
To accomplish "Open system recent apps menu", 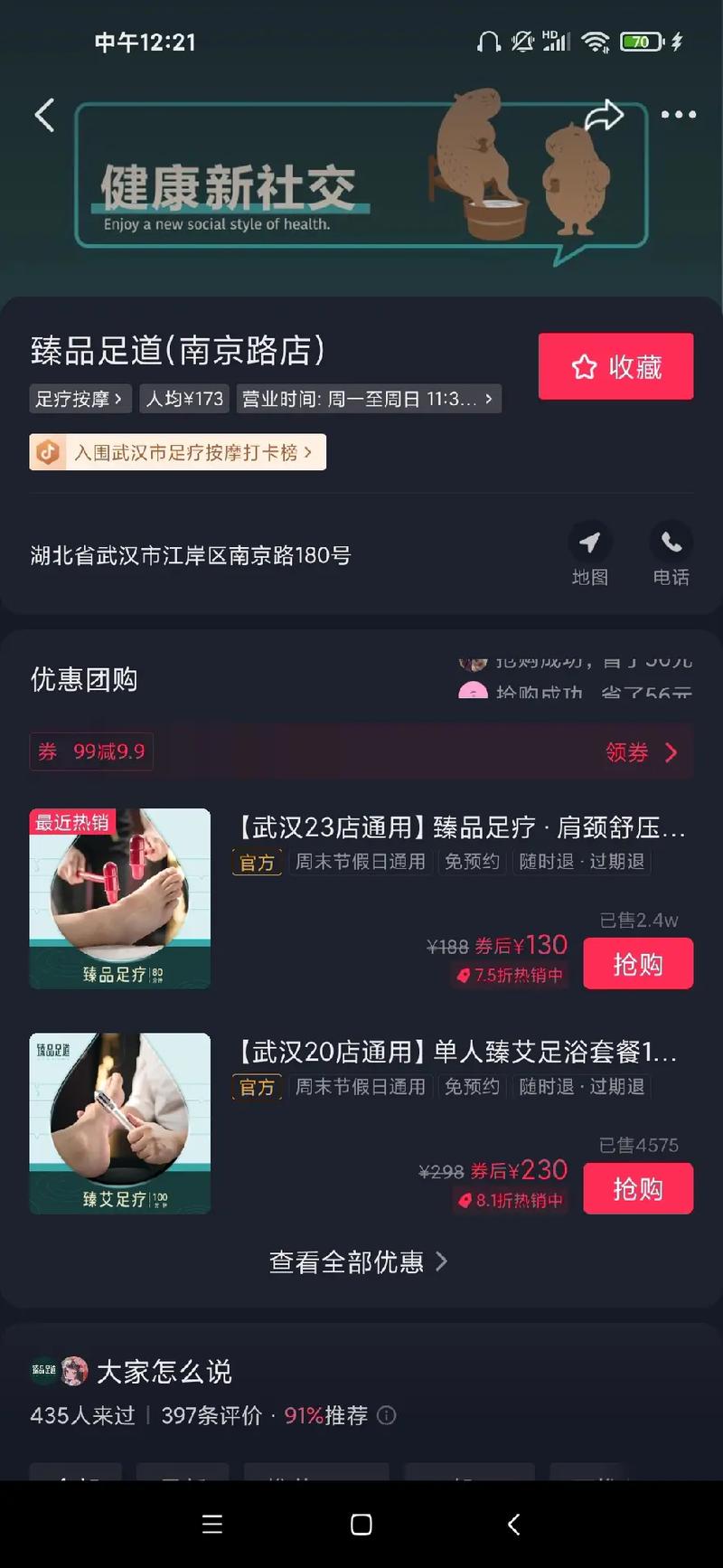I will point(212,1525).
